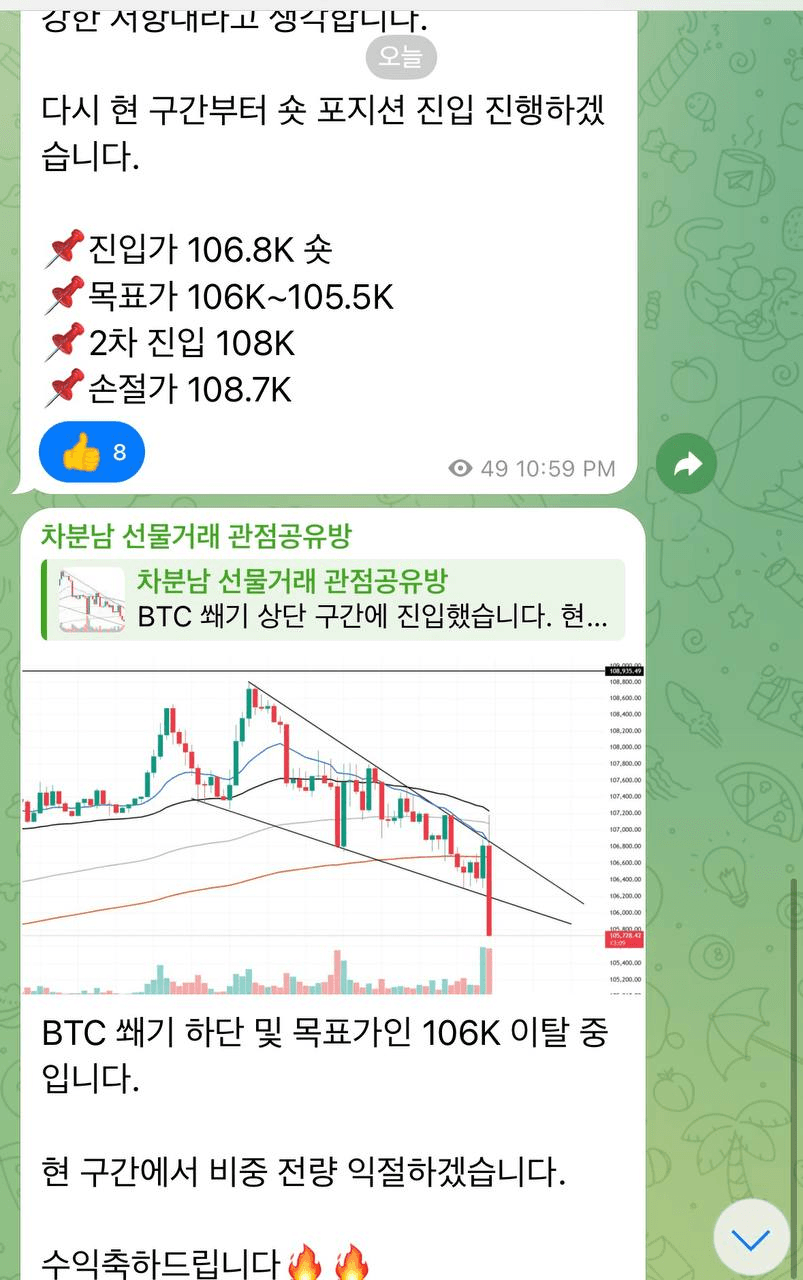Forward the 10:59 PM message using the share arrow
This screenshot has height=1280, width=803.
(686, 464)
